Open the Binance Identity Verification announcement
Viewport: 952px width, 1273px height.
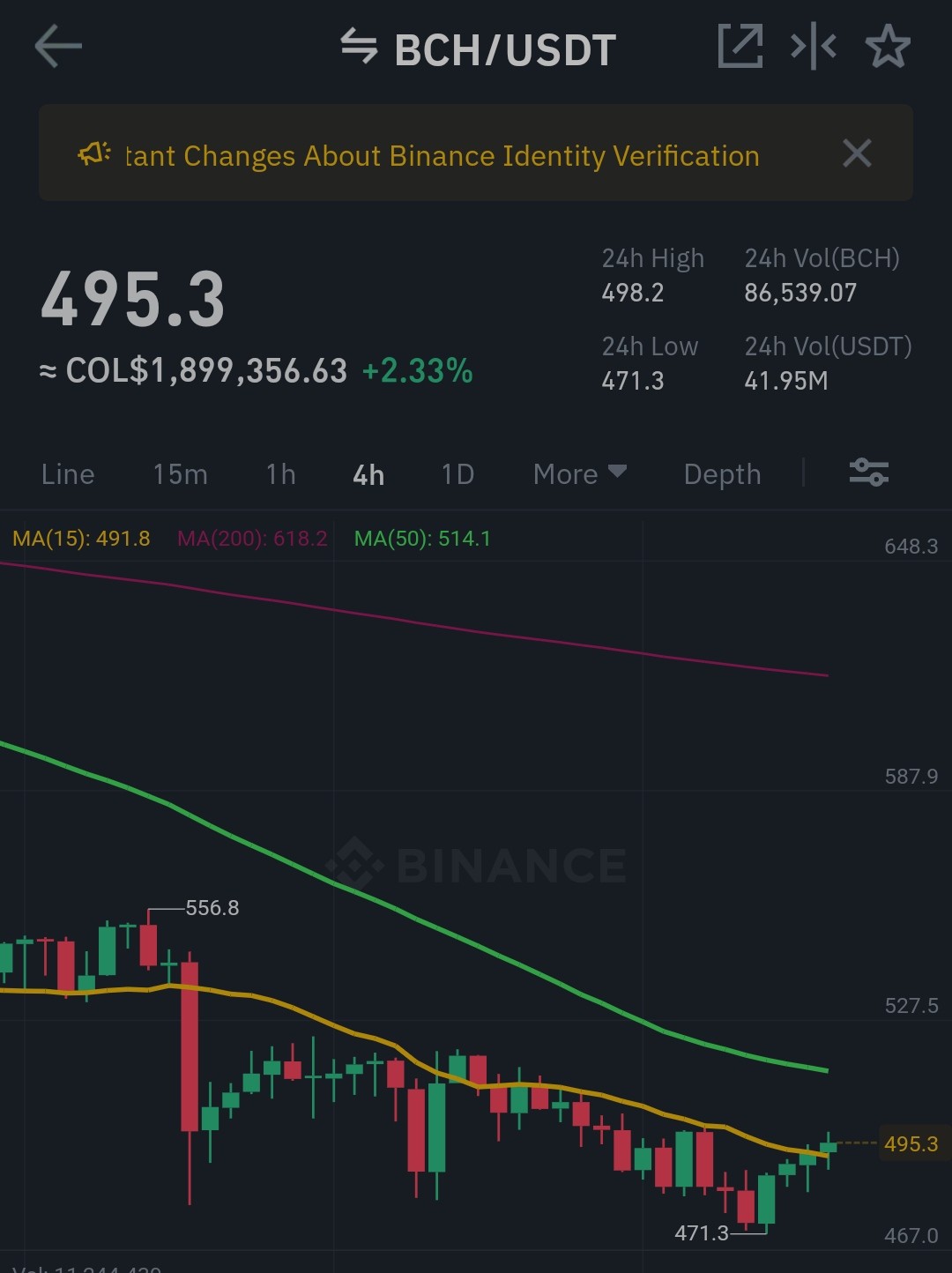click(442, 155)
